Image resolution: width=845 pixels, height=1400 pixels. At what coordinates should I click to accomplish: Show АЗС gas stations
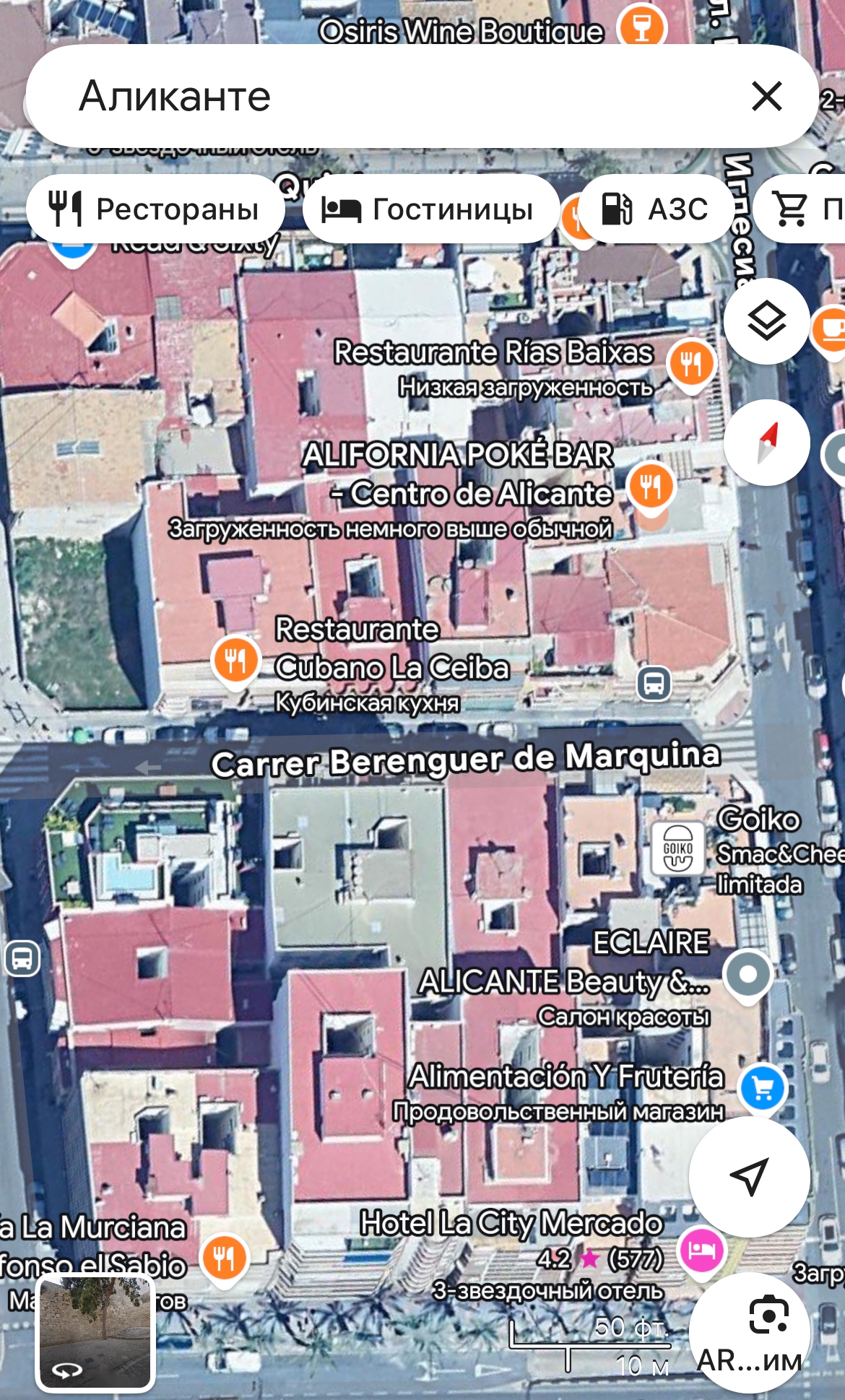pyautogui.click(x=656, y=209)
